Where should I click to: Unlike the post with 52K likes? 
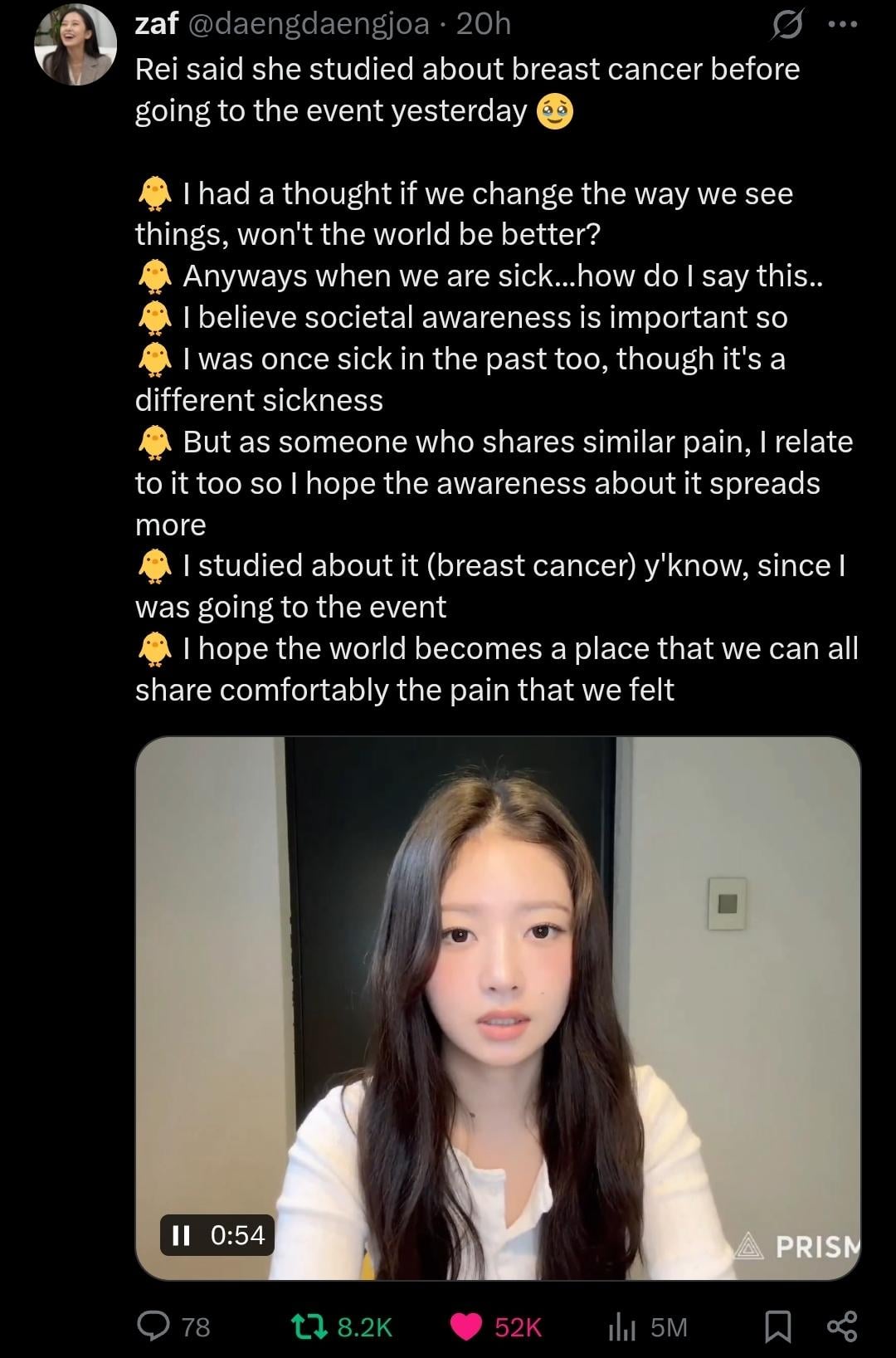click(466, 1326)
